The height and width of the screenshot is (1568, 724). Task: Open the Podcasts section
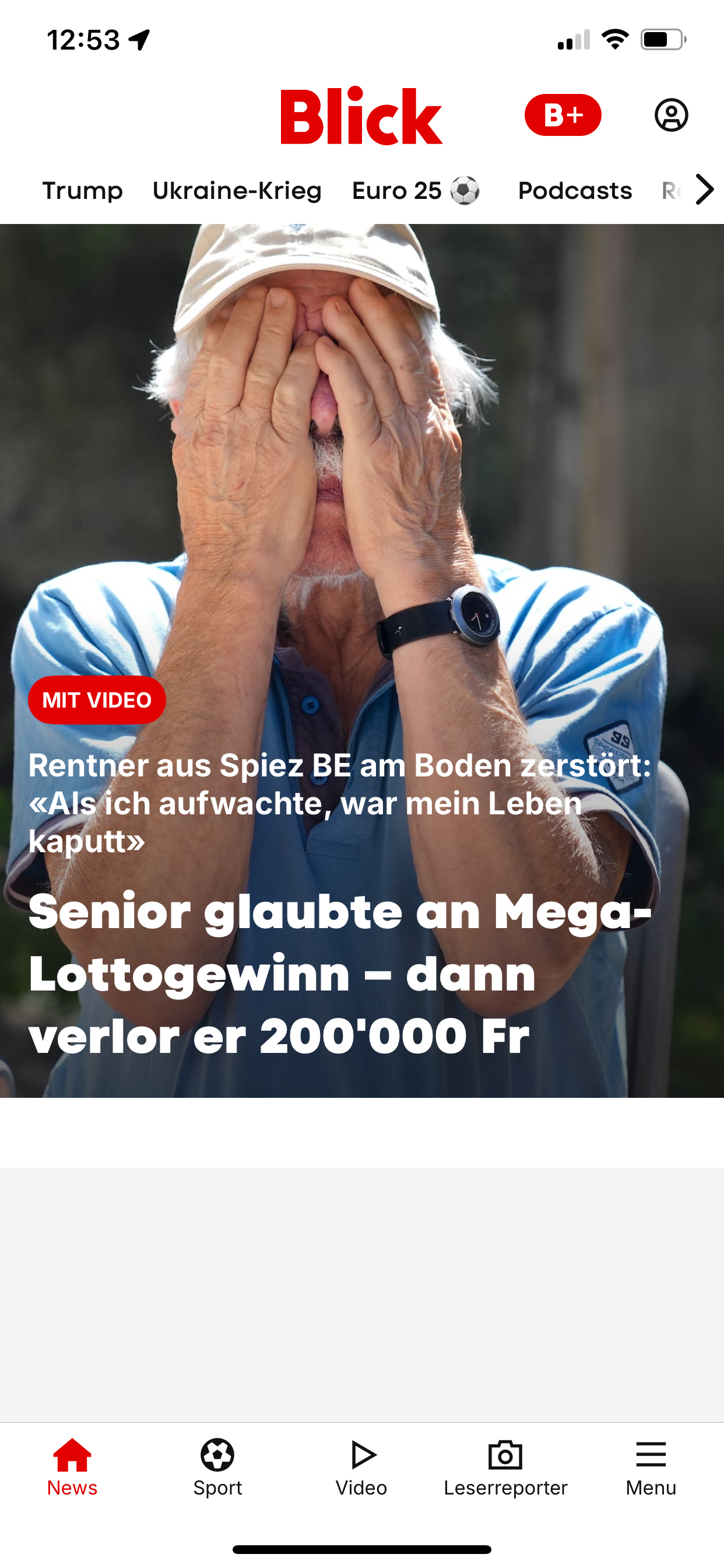[x=574, y=191]
